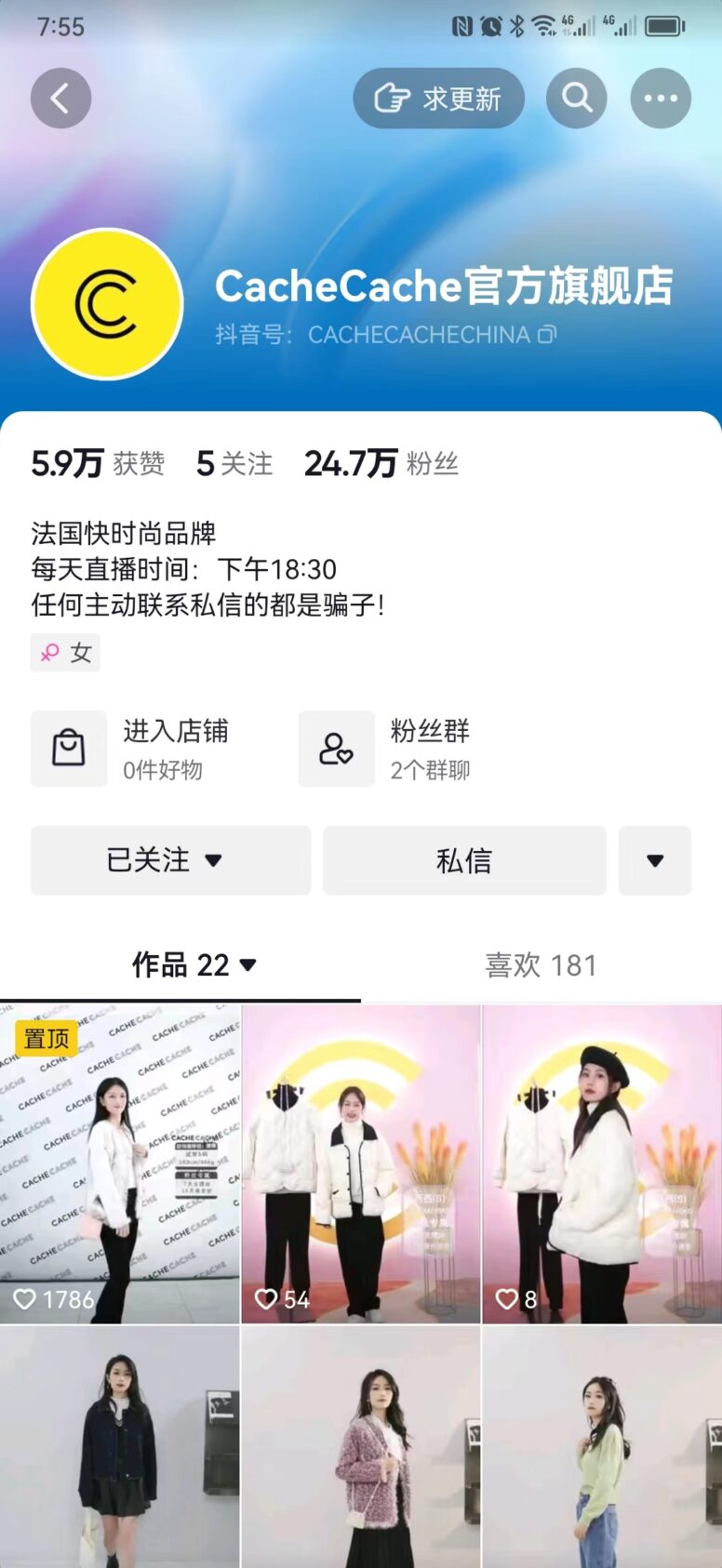
Task: Open the more options ellipsis menu
Action: pos(660,98)
